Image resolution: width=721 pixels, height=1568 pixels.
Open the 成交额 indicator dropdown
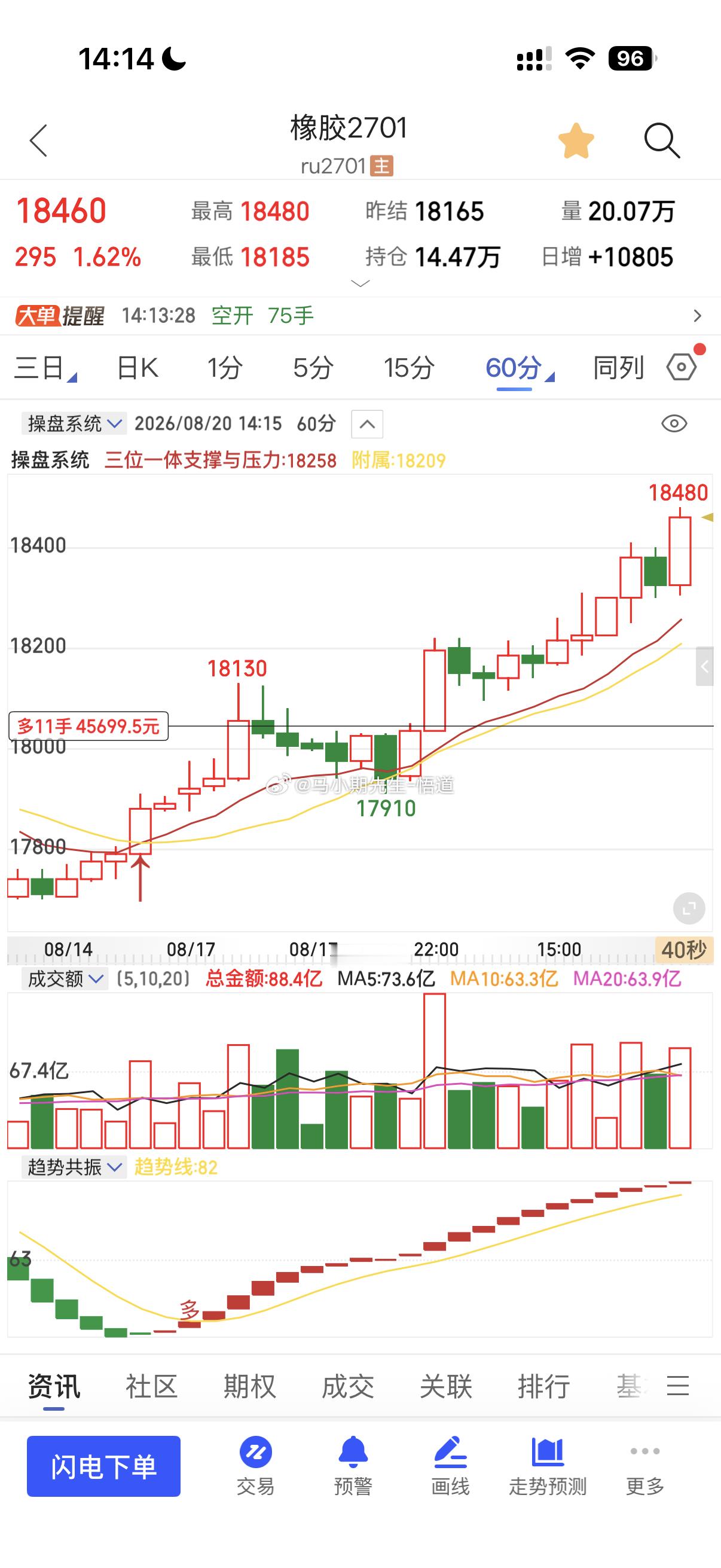point(64,979)
